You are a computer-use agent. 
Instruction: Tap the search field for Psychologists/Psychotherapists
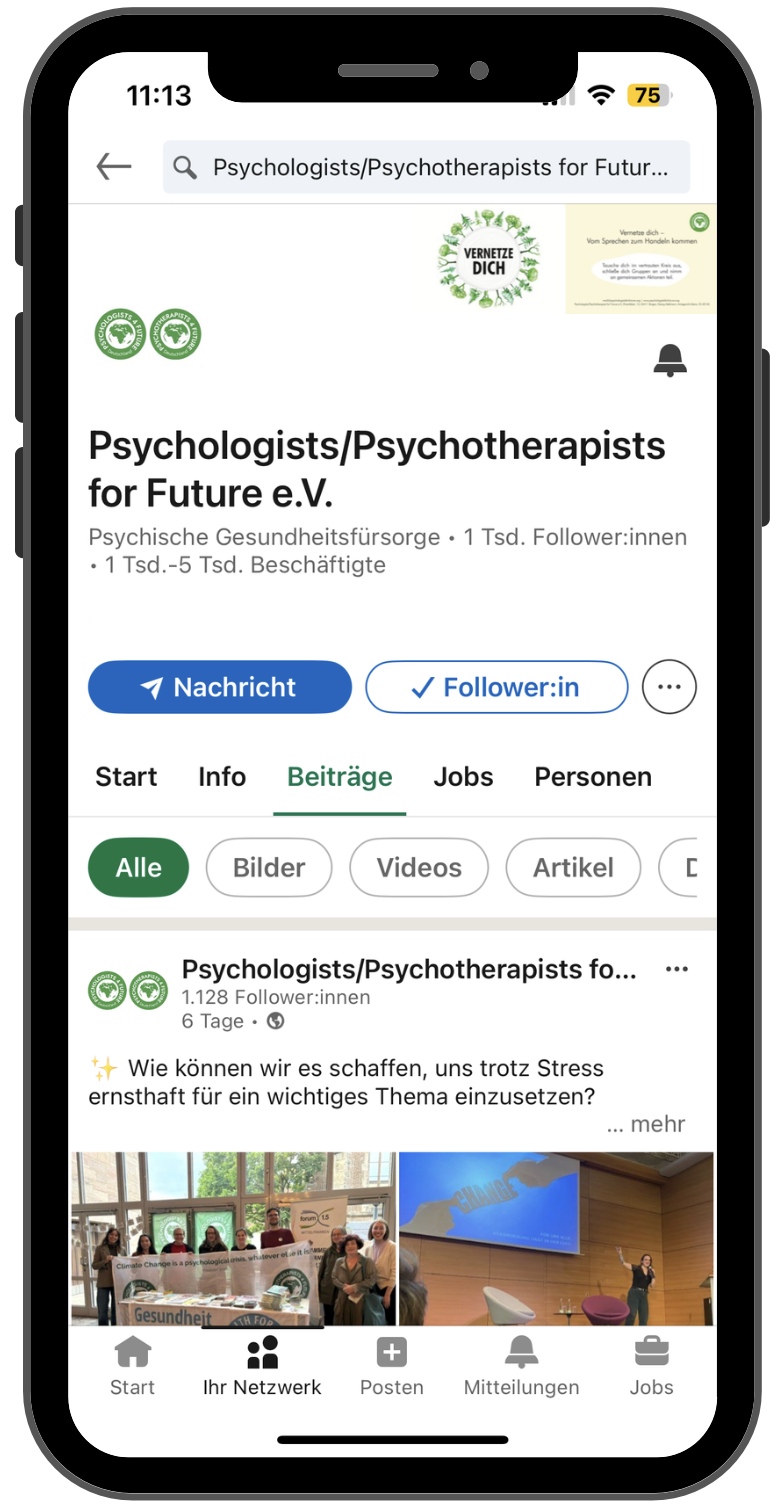(x=427, y=167)
